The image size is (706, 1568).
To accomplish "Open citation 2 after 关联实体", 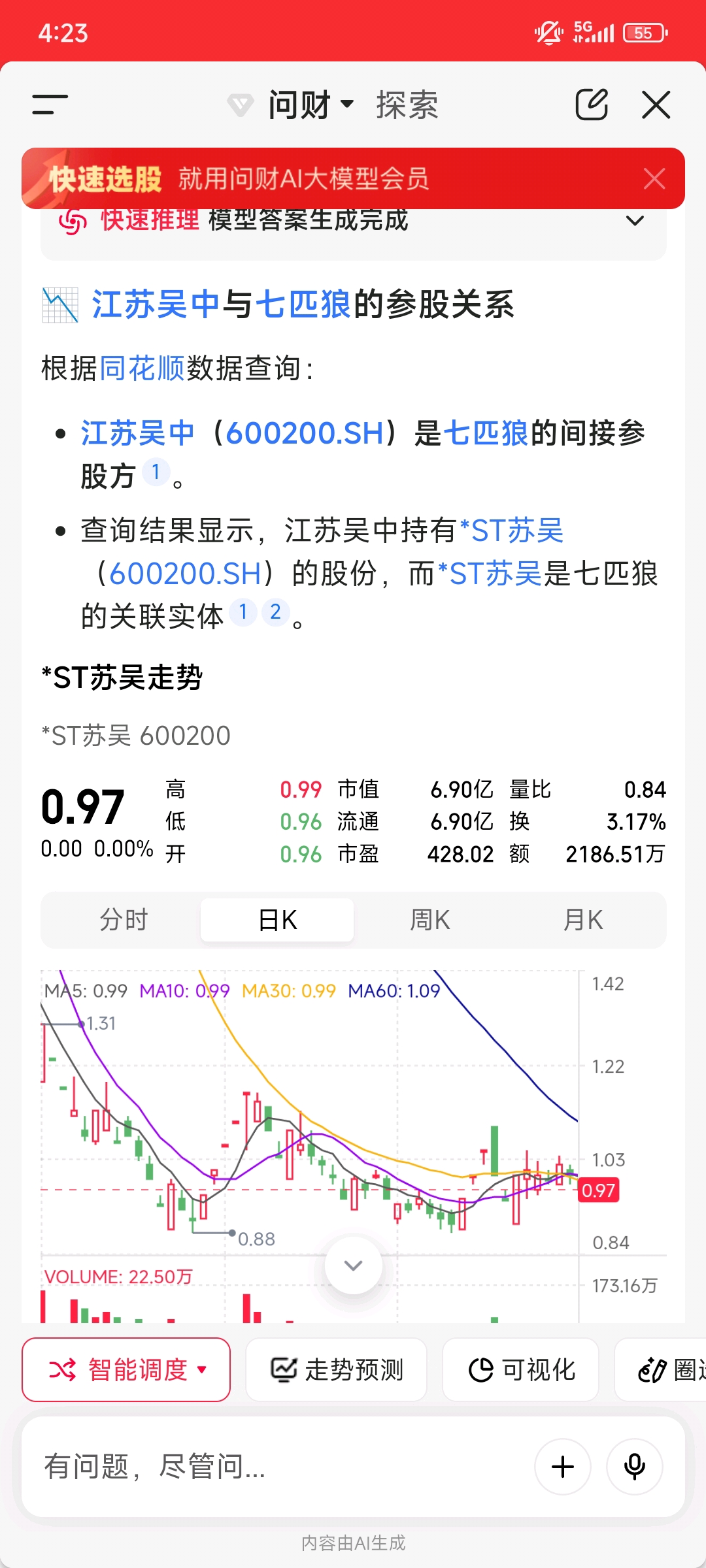I will pos(275,612).
